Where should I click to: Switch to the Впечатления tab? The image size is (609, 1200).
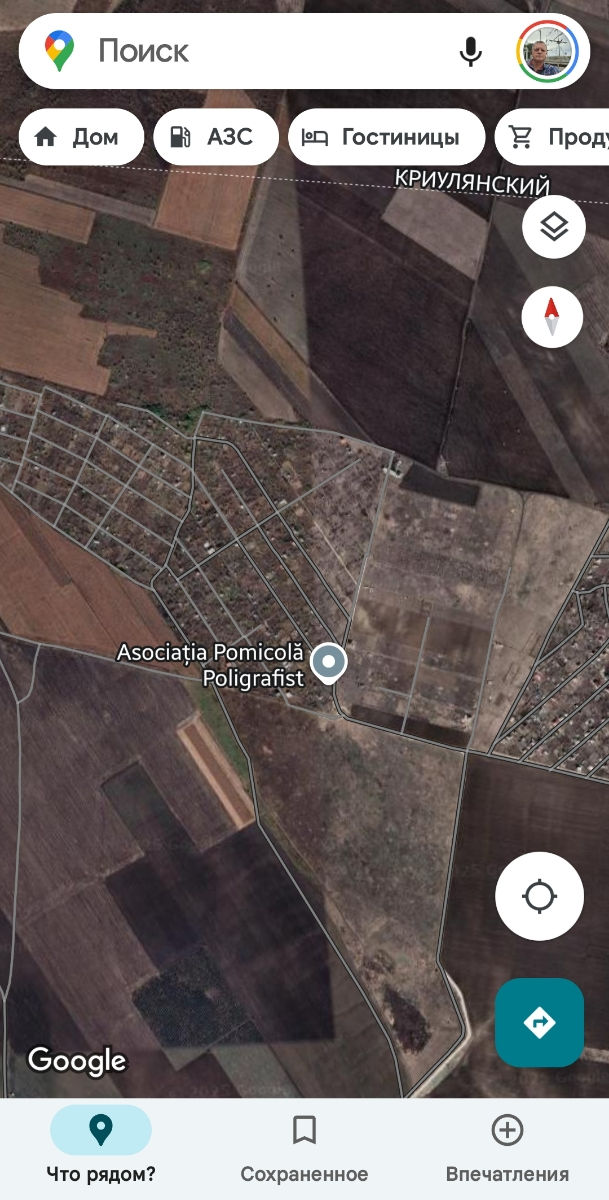click(x=507, y=1147)
